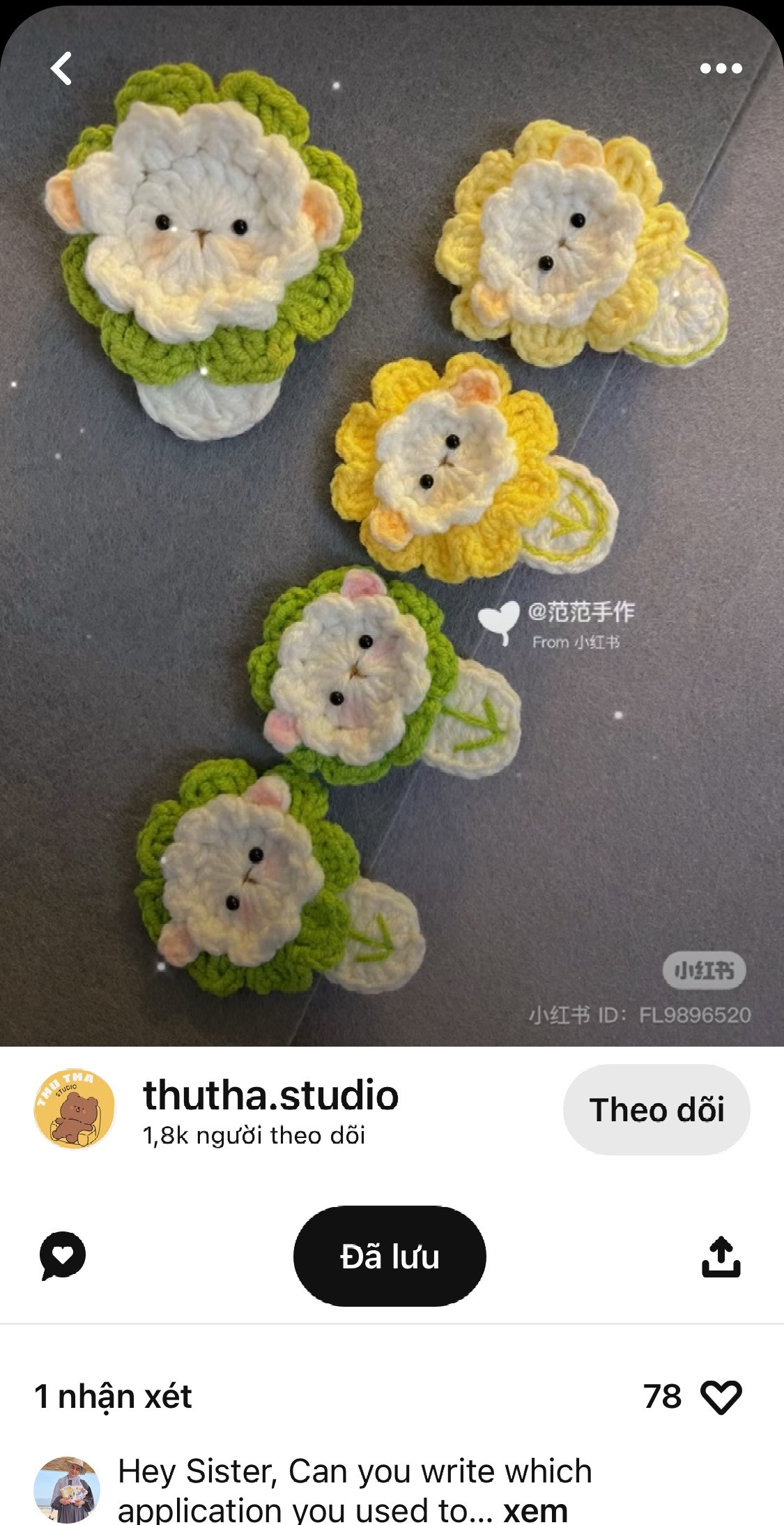Go back using the top-left arrow
Viewport: 784px width, 1525px height.
[61, 68]
